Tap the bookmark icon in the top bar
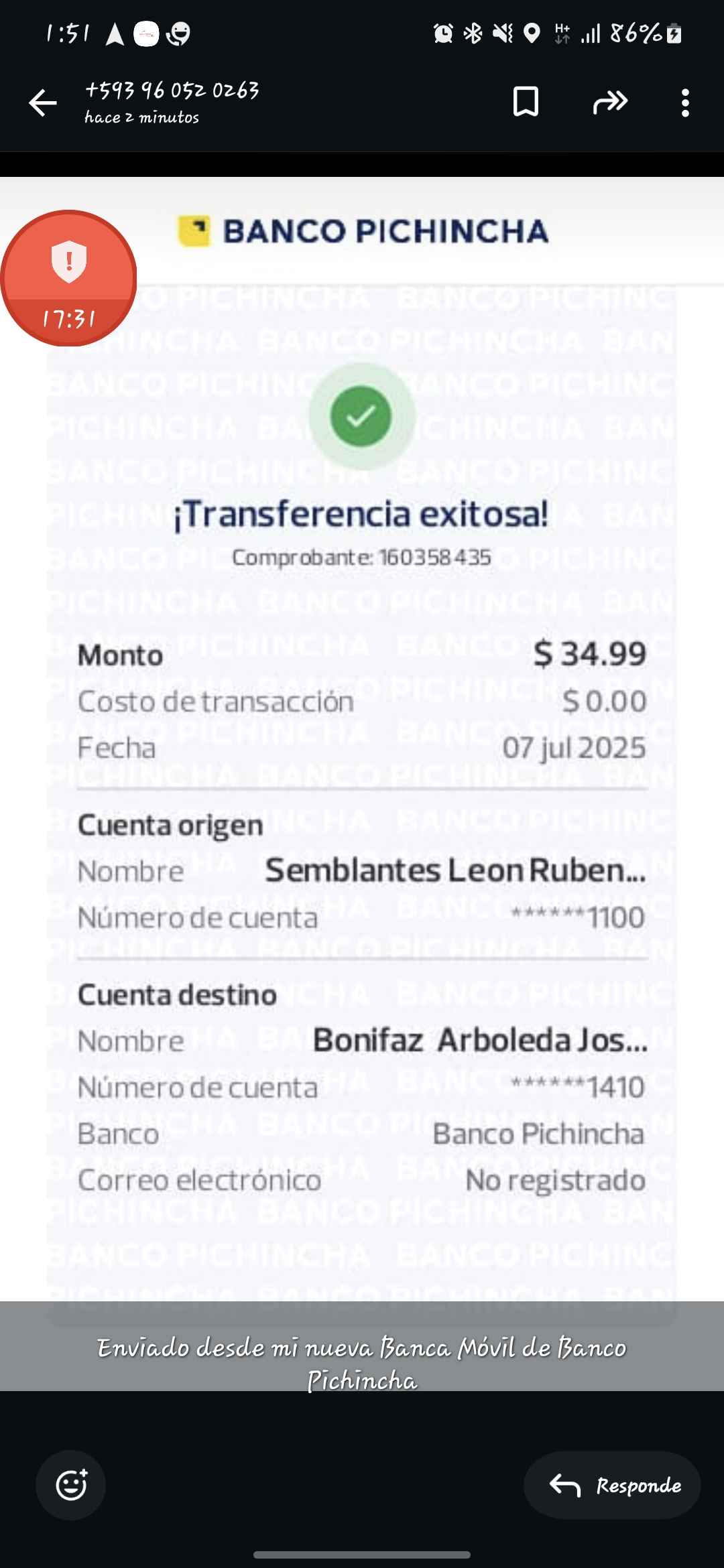This screenshot has width=724, height=1568. pos(526,102)
